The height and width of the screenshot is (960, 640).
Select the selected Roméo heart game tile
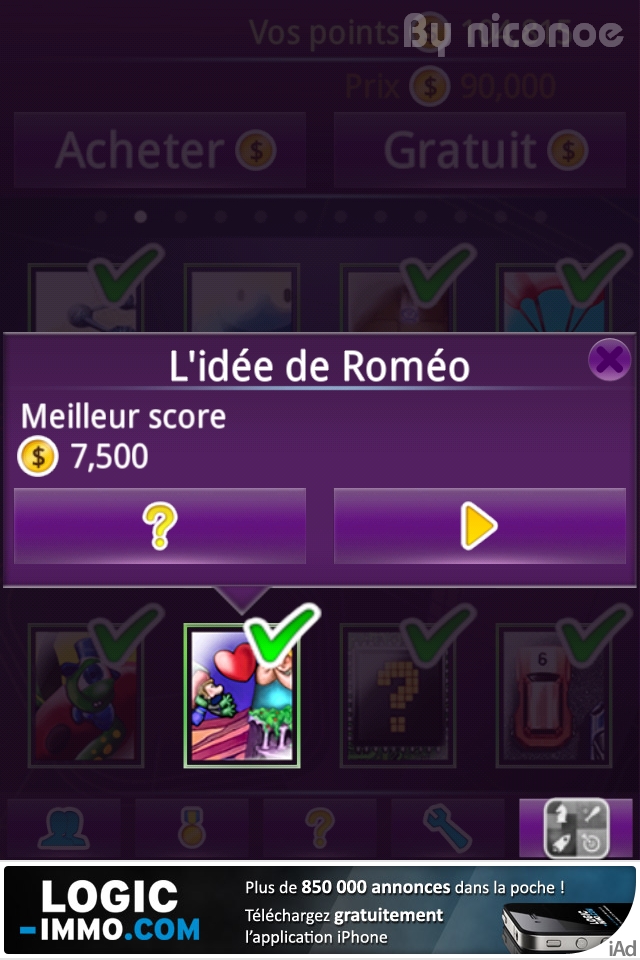click(x=242, y=695)
